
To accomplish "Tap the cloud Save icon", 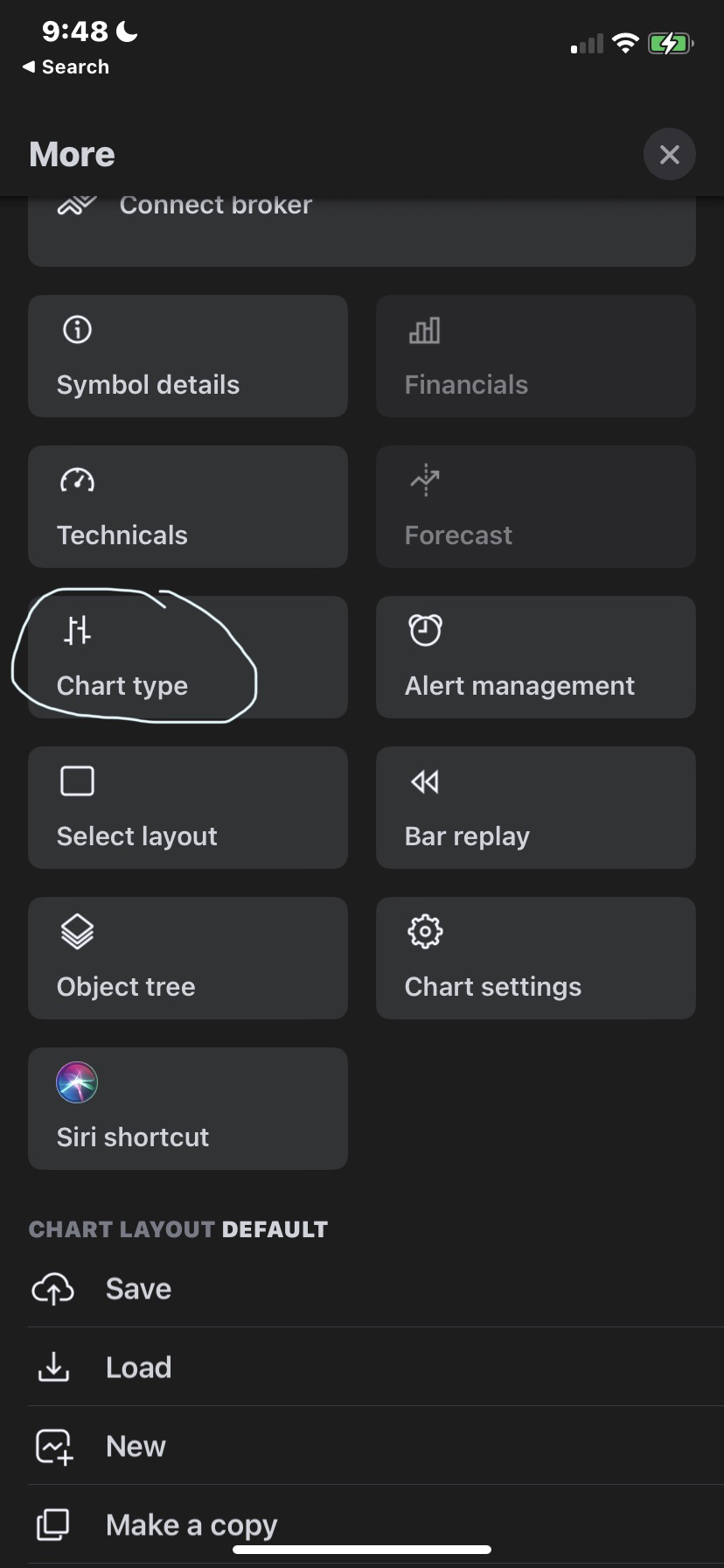I will [x=53, y=1288].
